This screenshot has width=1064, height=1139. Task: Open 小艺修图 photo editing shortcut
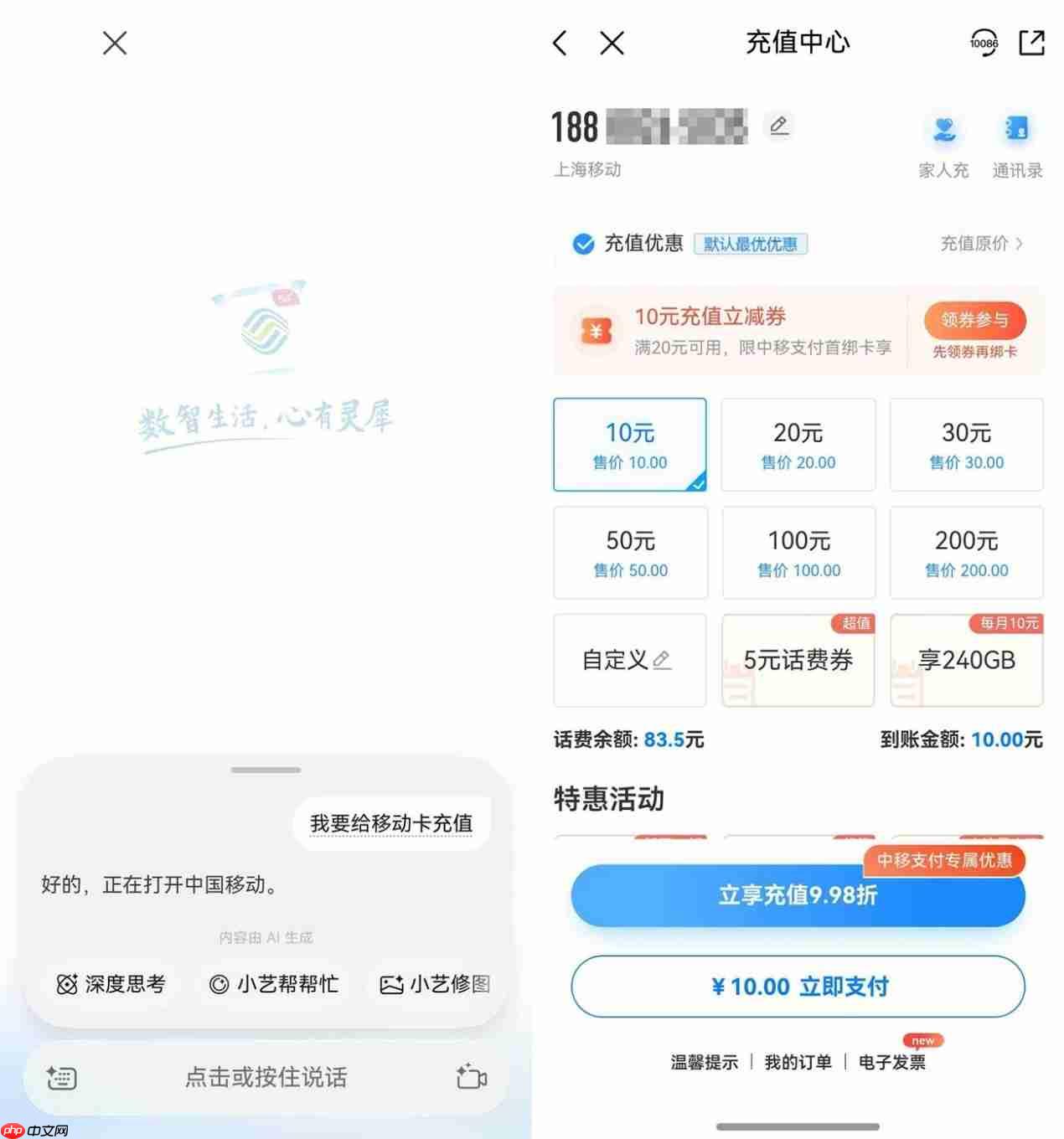point(434,984)
